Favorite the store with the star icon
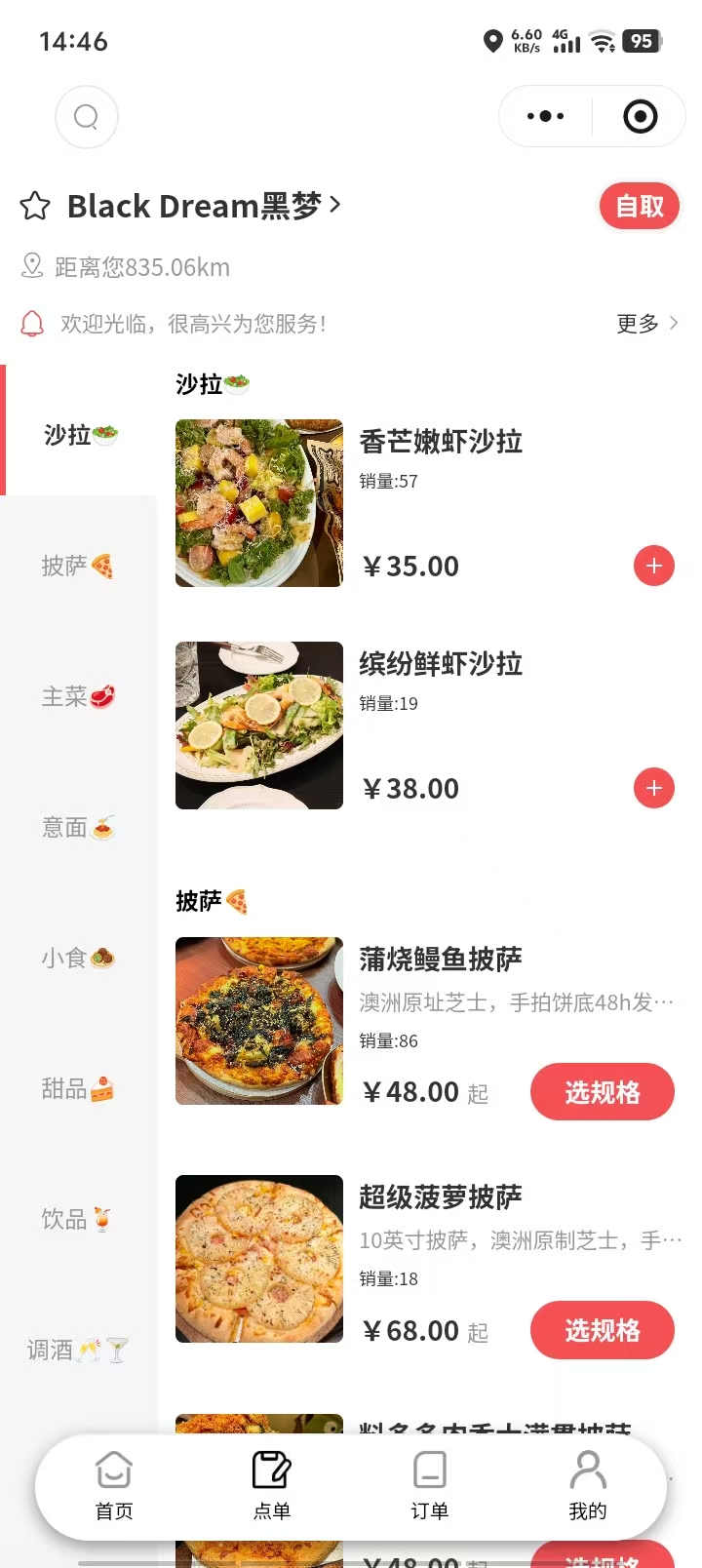Screen dimensions: 702x1568 [x=35, y=206]
